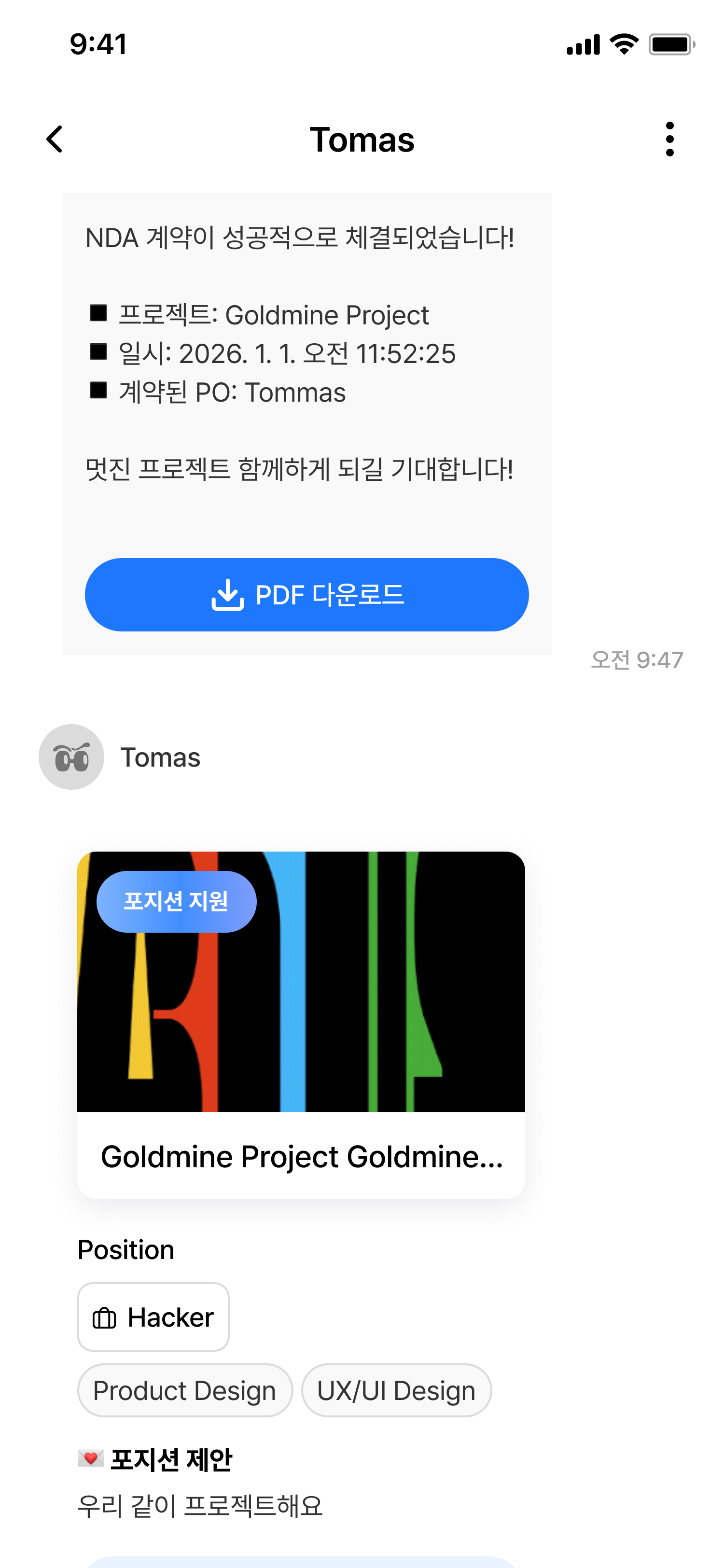Open the Goldmine Project card

[x=301, y=1025]
